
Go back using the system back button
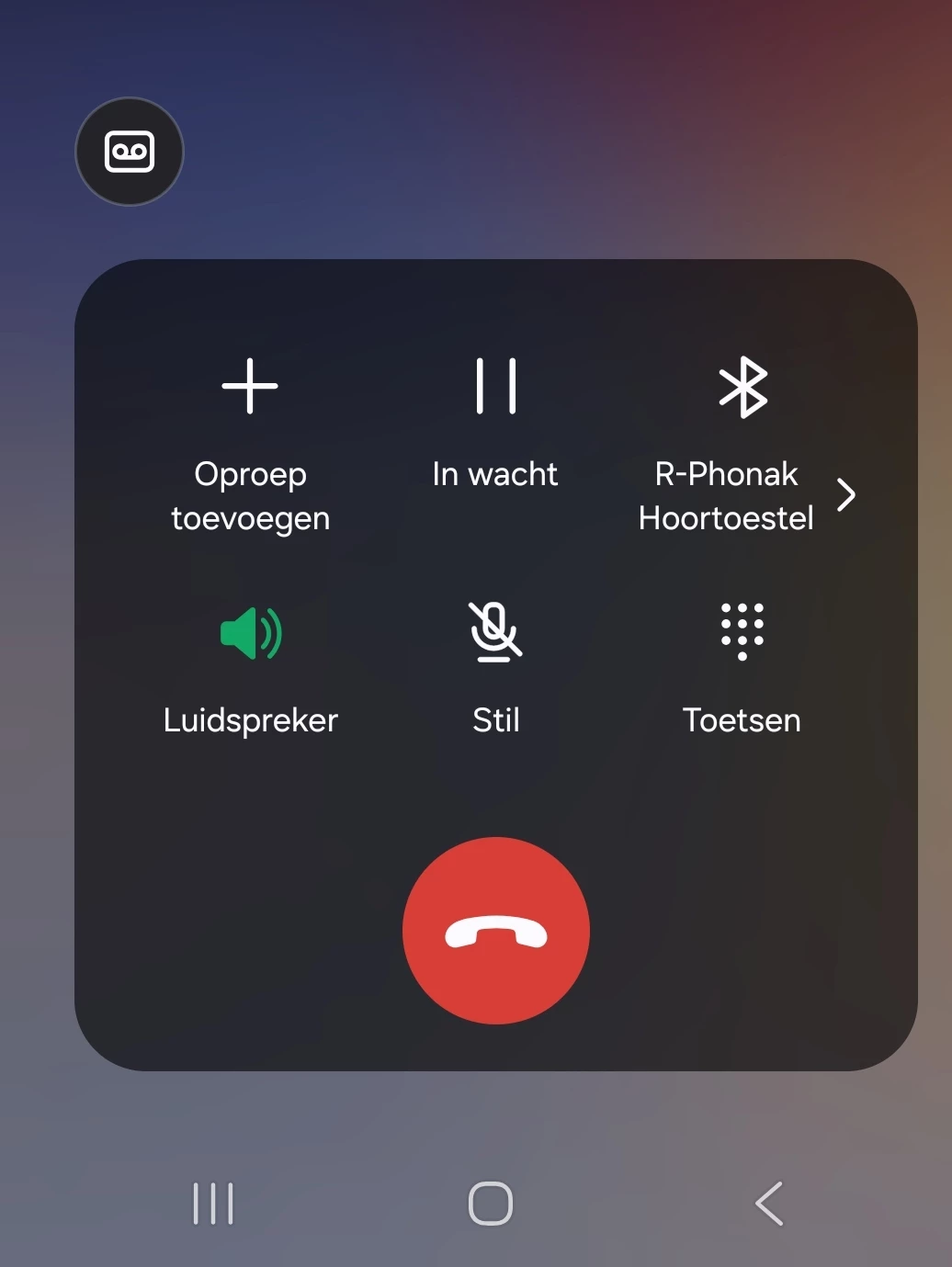tap(769, 1204)
